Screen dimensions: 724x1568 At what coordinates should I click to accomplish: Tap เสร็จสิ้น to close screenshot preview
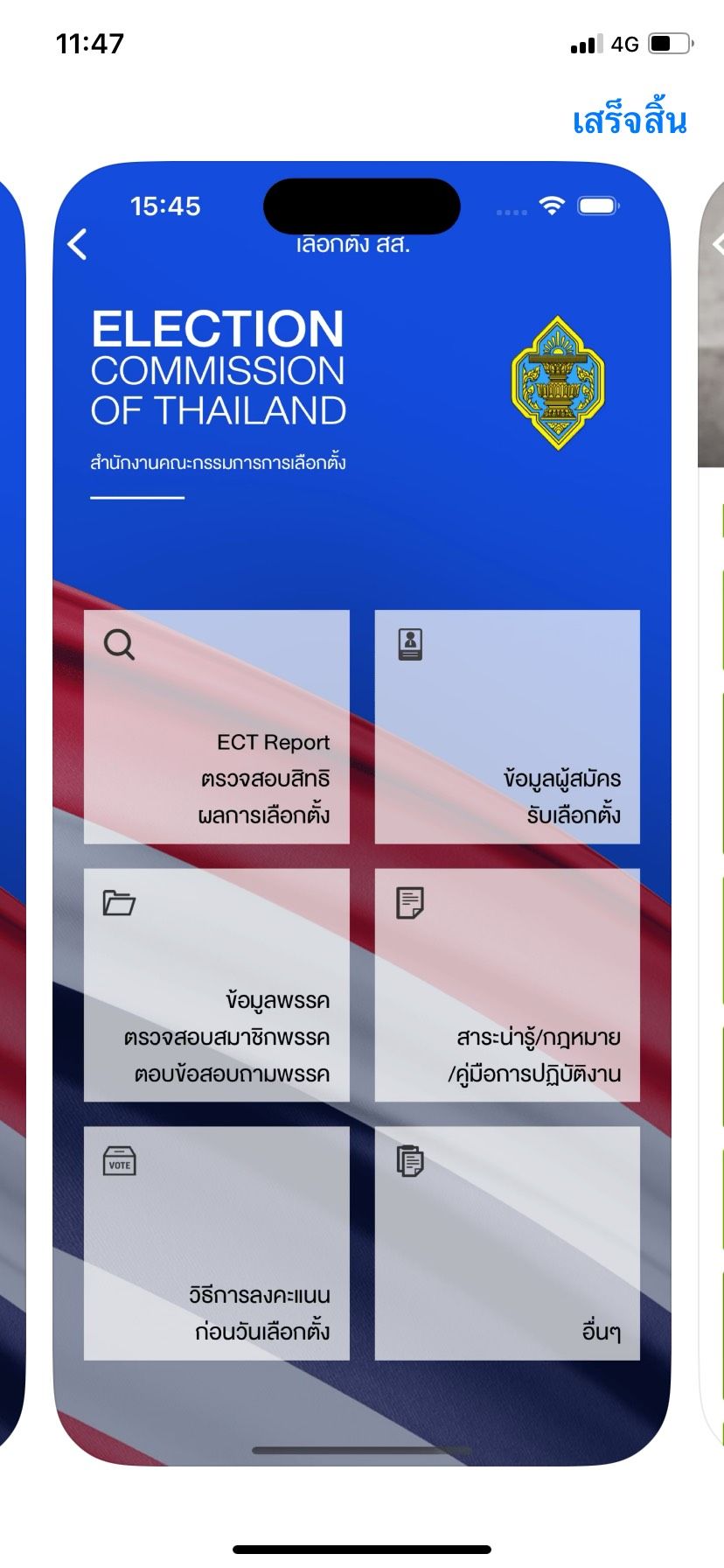(x=630, y=122)
